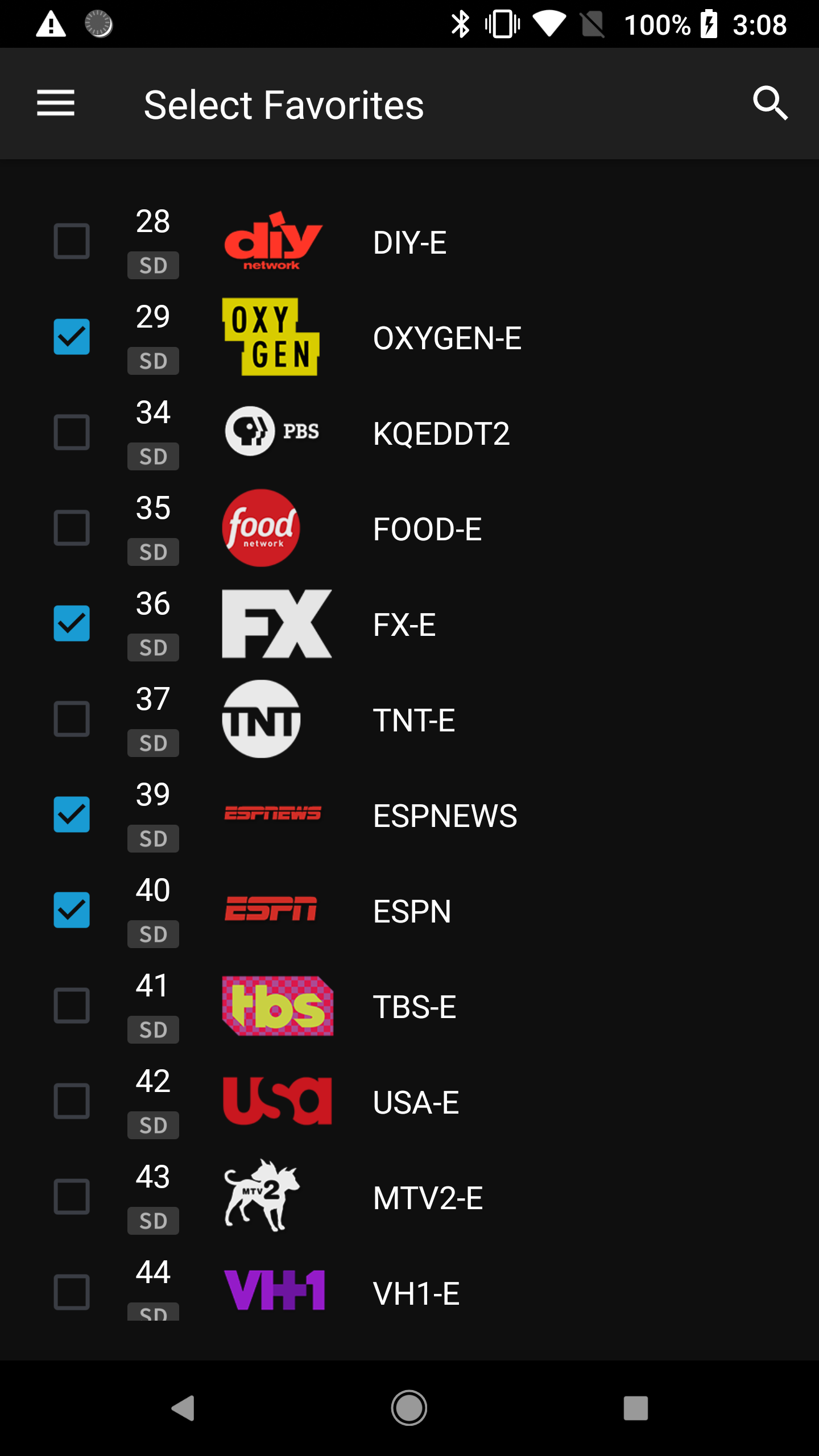The width and height of the screenshot is (819, 1456).
Task: Favorite the USA-E channel
Action: click(x=72, y=1101)
